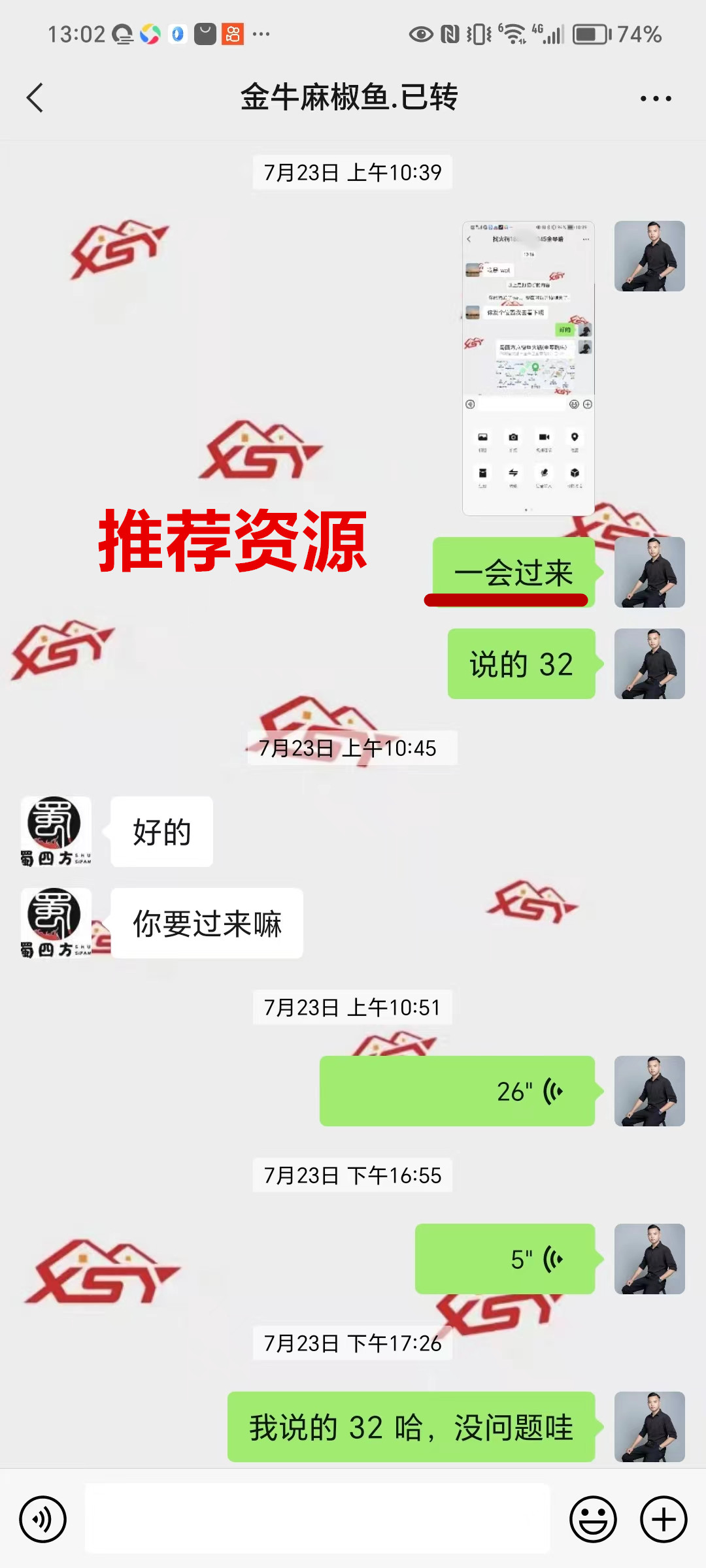Open the profile of the contact who sent 好的

pyautogui.click(x=56, y=832)
